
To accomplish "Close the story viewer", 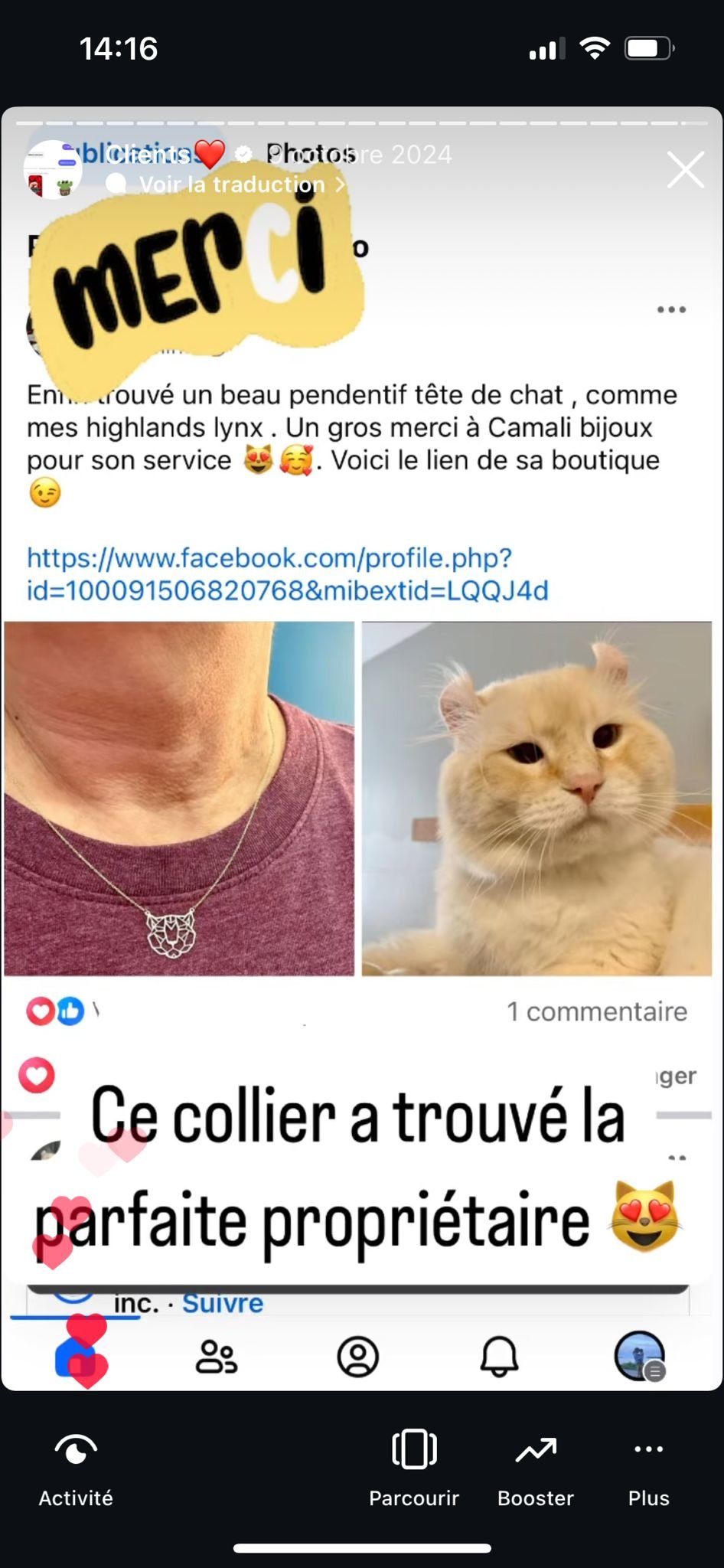I will tap(685, 170).
